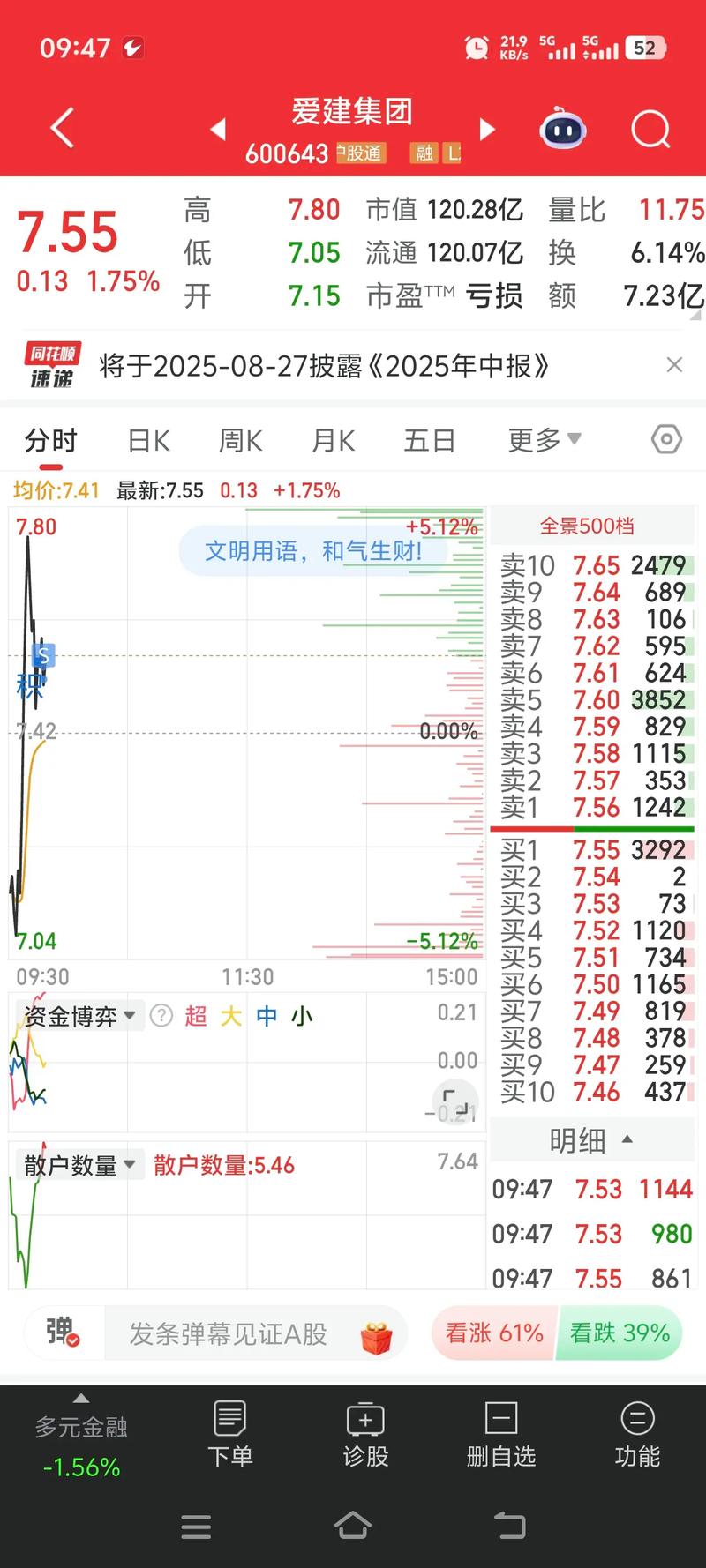Switch to 五日 chart tab

429,440
